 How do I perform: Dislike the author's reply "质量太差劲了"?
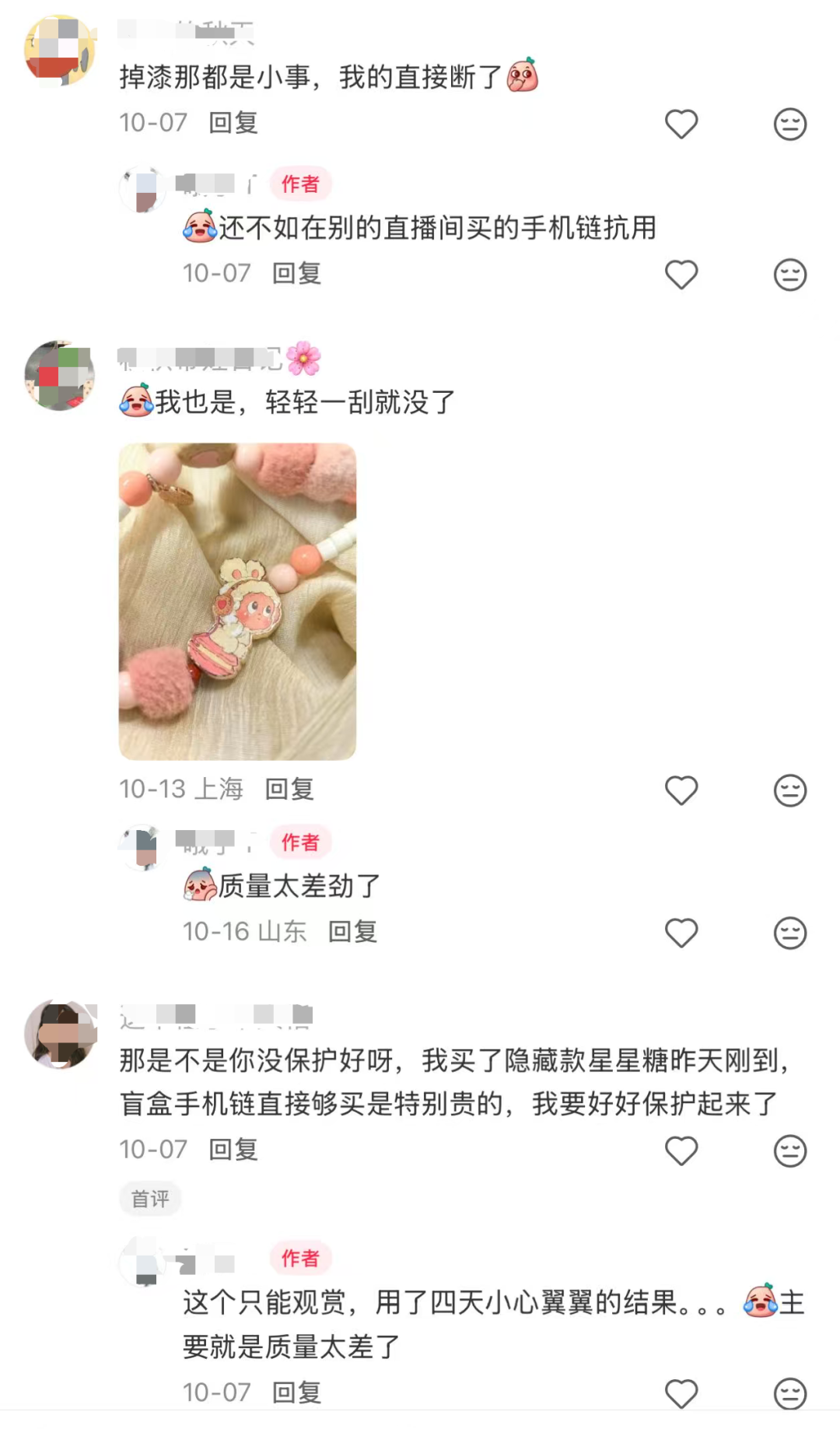pos(789,933)
